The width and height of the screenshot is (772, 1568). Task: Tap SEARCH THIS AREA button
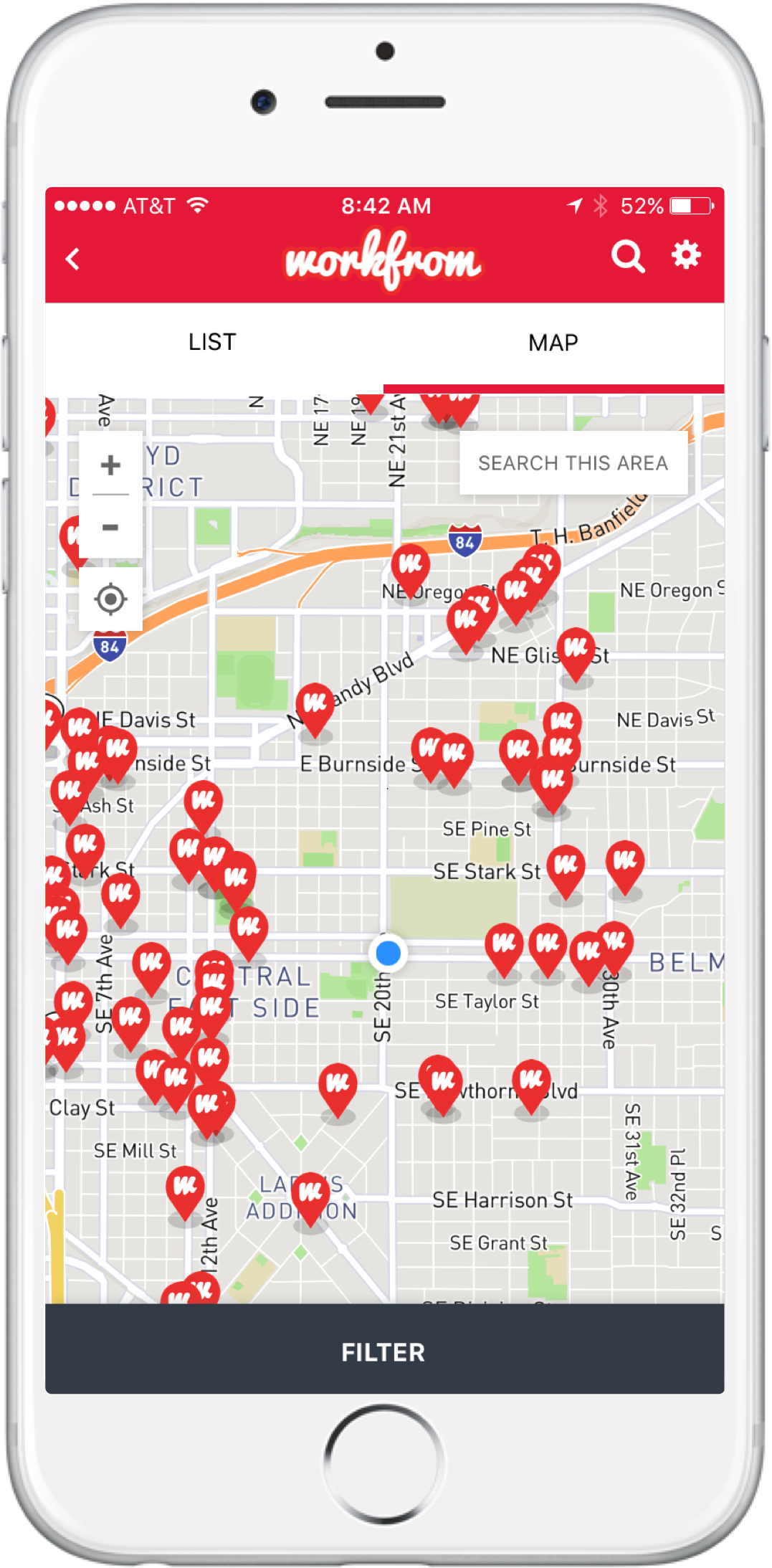573,463
